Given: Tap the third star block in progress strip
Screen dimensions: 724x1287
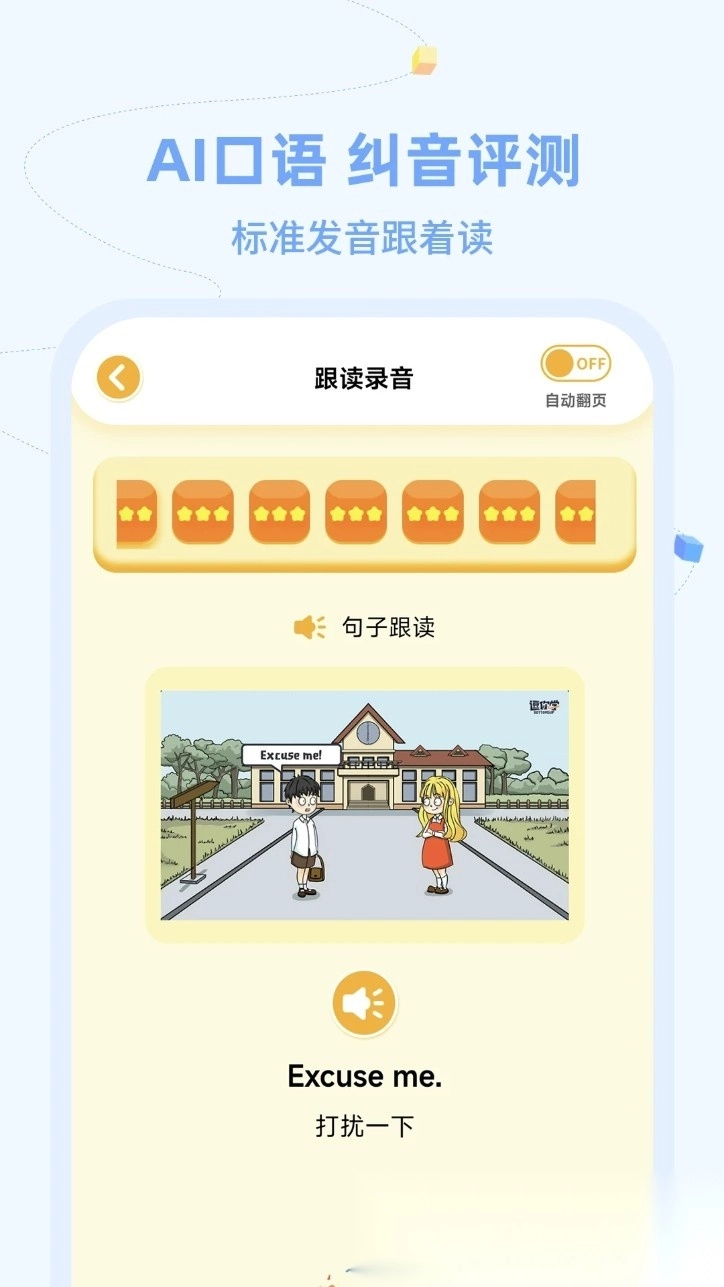Looking at the screenshot, I should pyautogui.click(x=280, y=512).
